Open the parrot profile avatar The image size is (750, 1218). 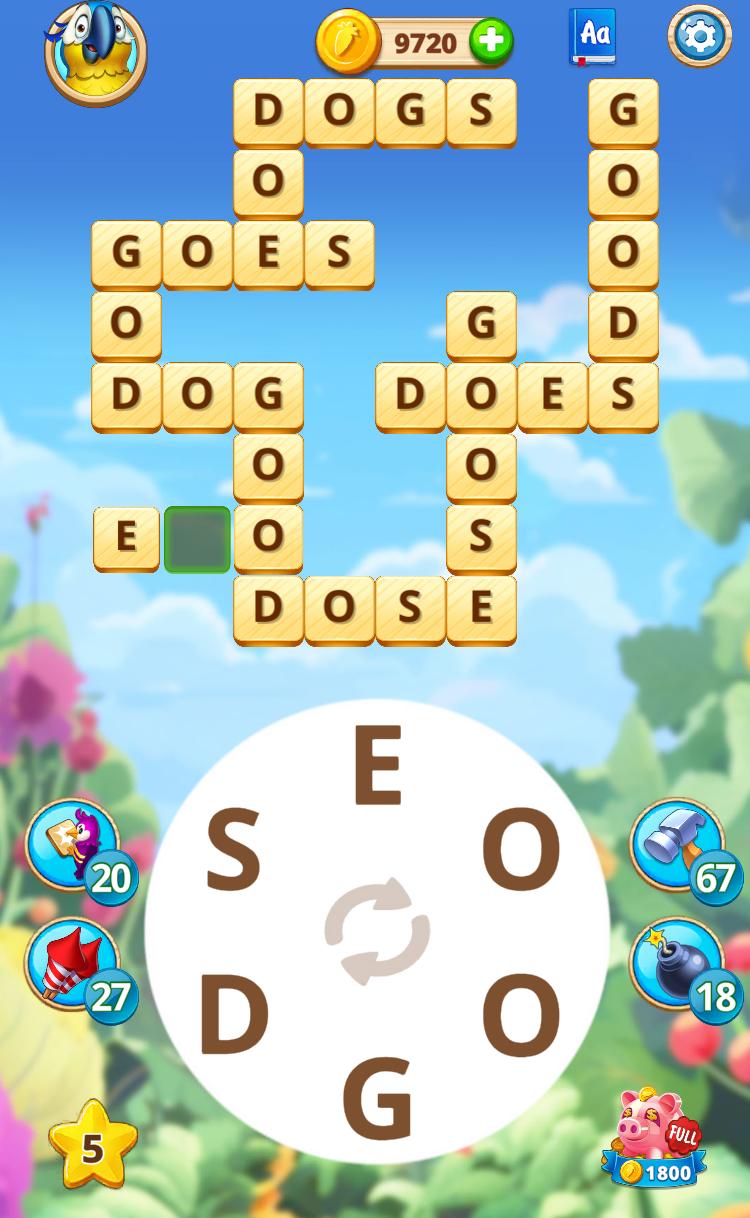coord(95,51)
